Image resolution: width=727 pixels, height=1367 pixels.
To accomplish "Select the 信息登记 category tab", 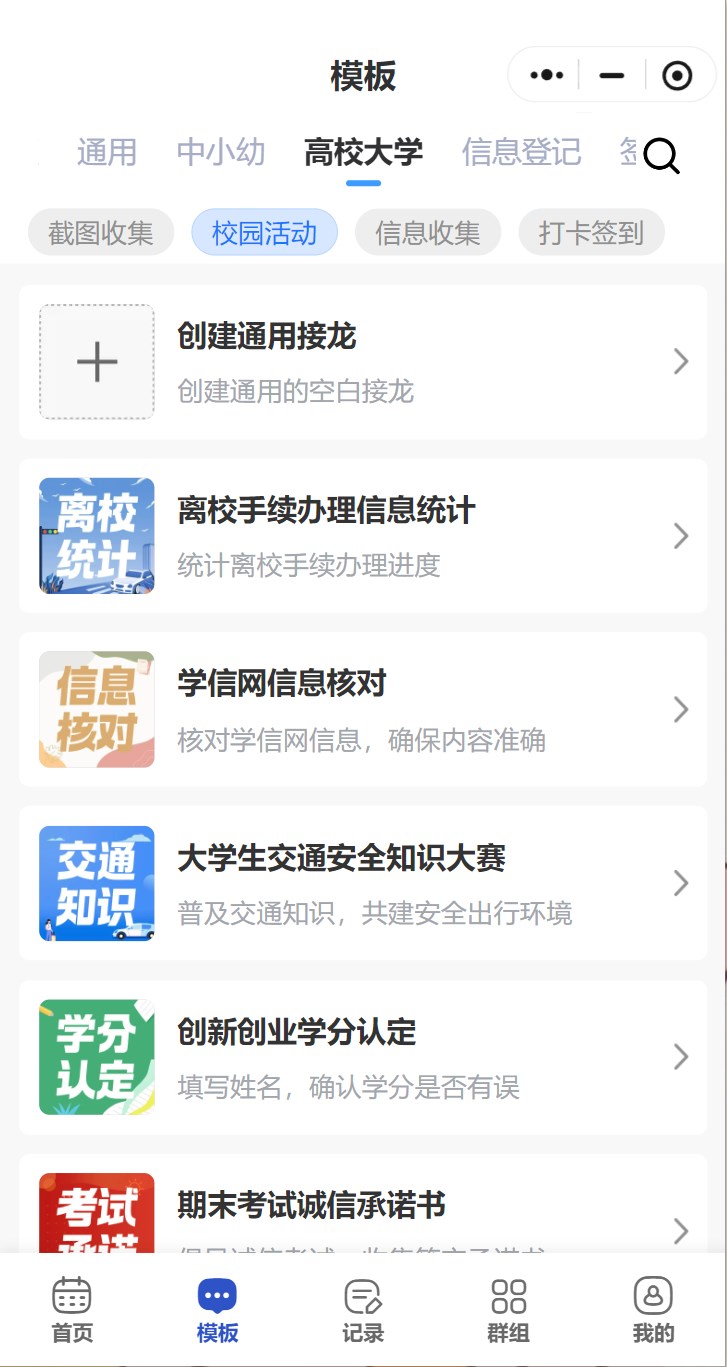I will [521, 152].
